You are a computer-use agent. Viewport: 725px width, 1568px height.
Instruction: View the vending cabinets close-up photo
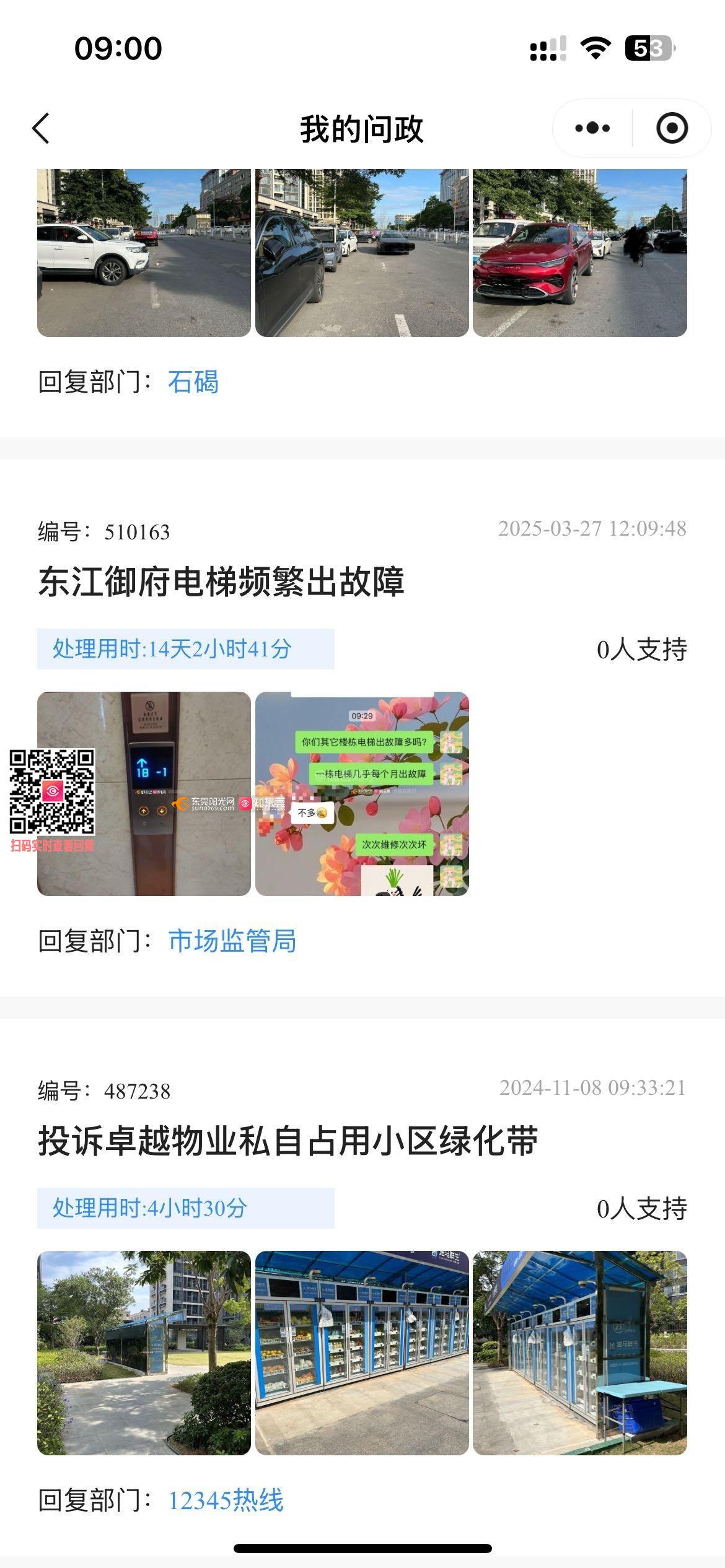[x=362, y=1352]
